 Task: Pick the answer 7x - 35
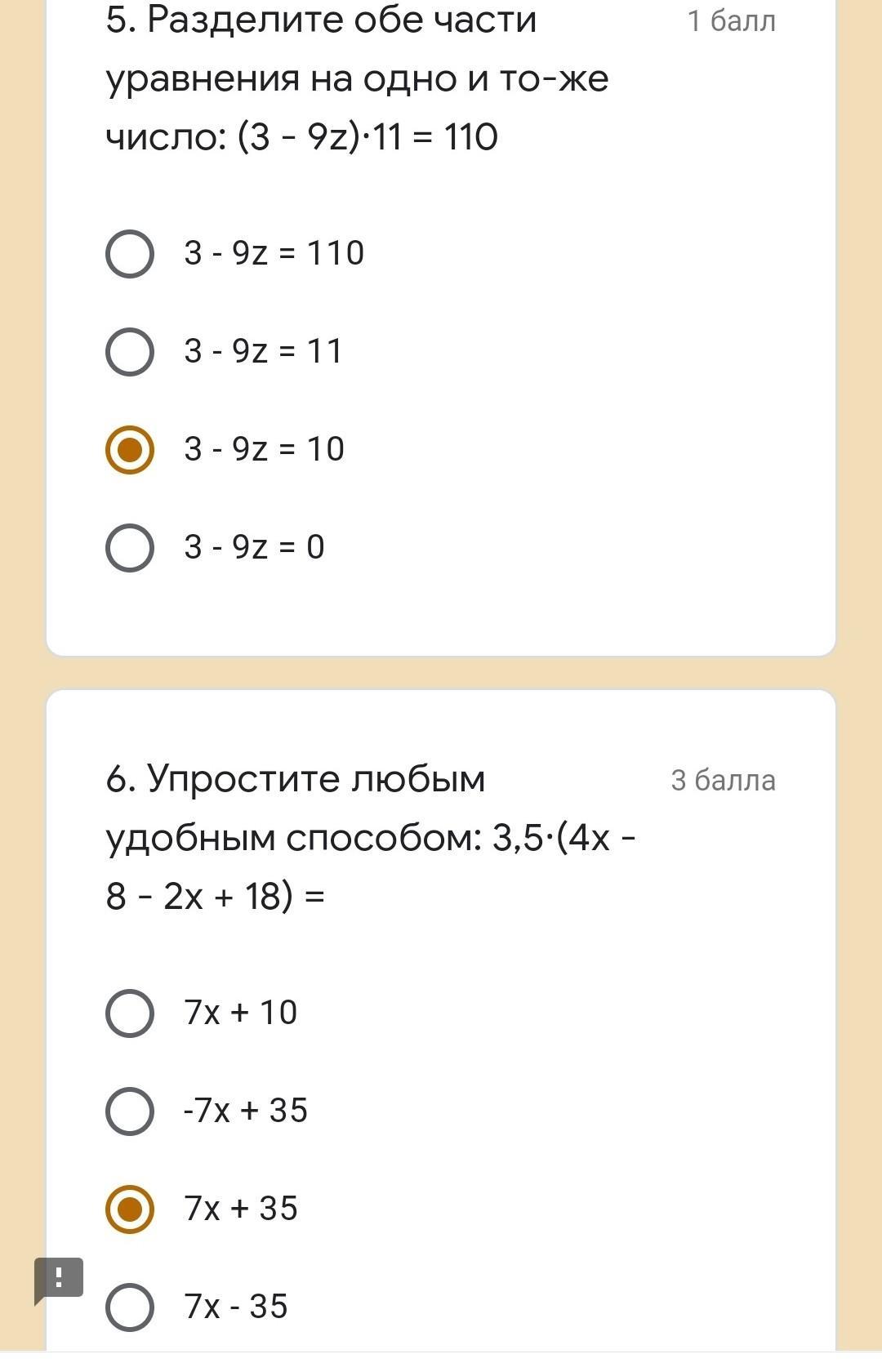[130, 1307]
